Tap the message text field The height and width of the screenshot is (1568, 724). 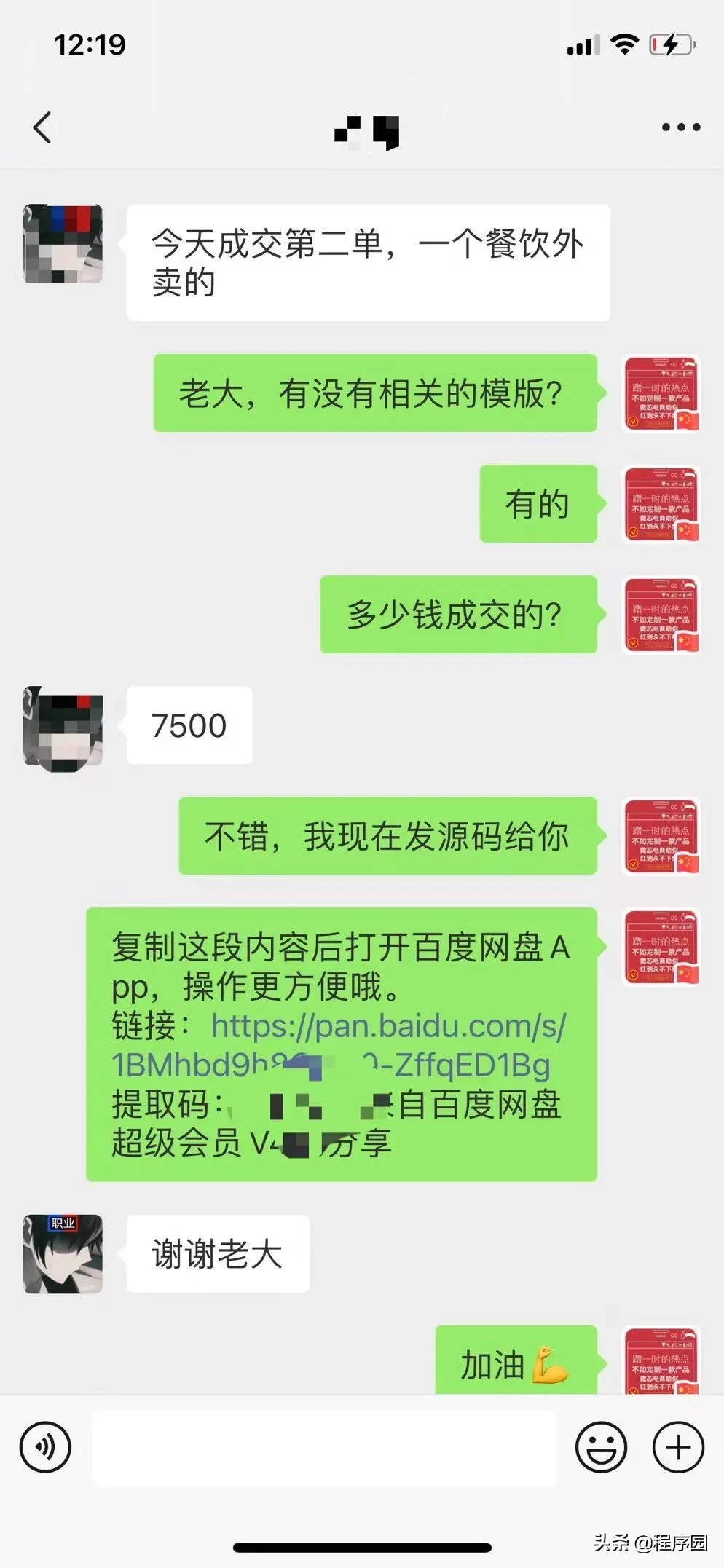coord(323,1448)
